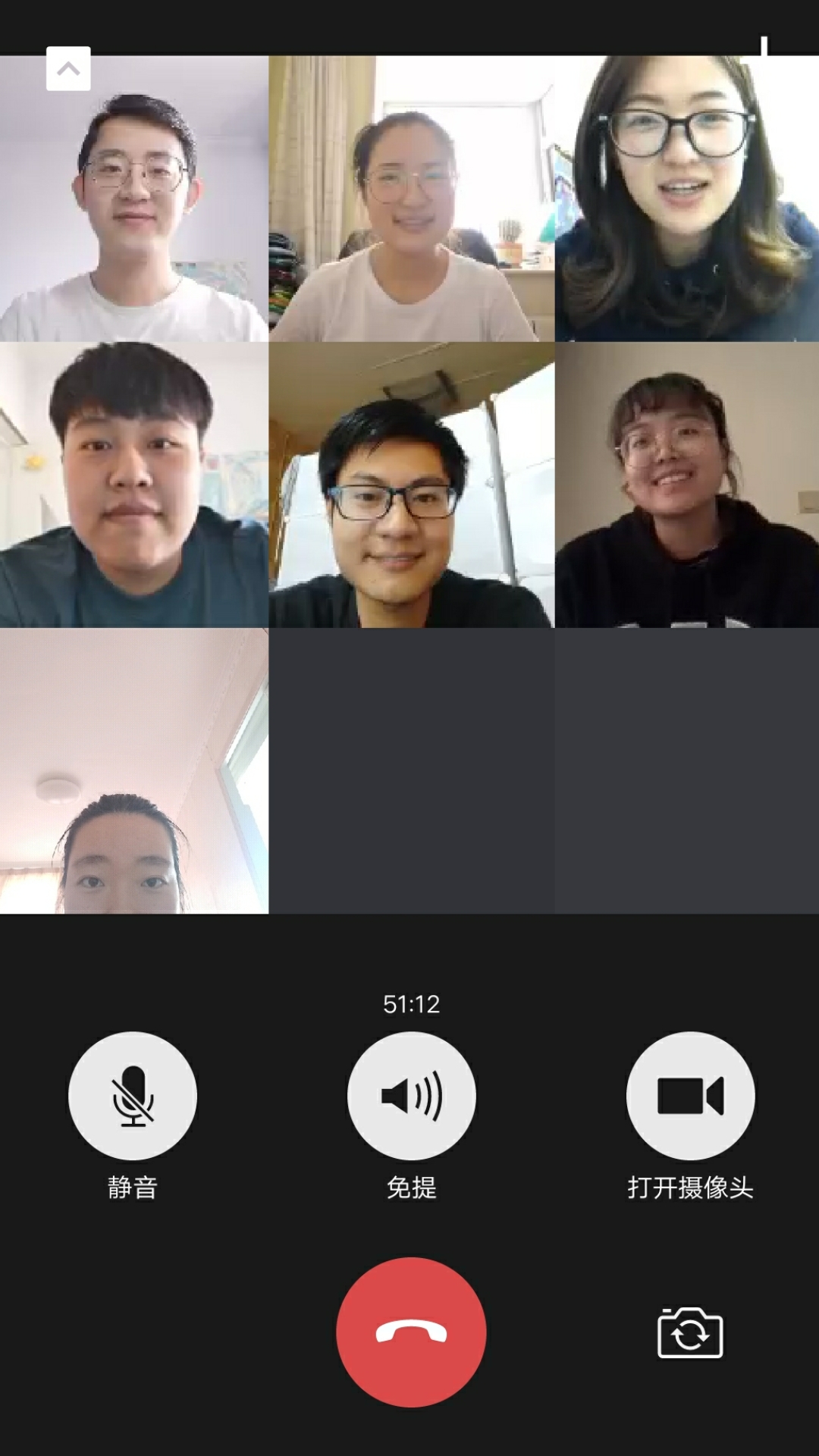Enlarge the video tile showing the ceiling light
Screen dimensions: 819x1456
134,770
